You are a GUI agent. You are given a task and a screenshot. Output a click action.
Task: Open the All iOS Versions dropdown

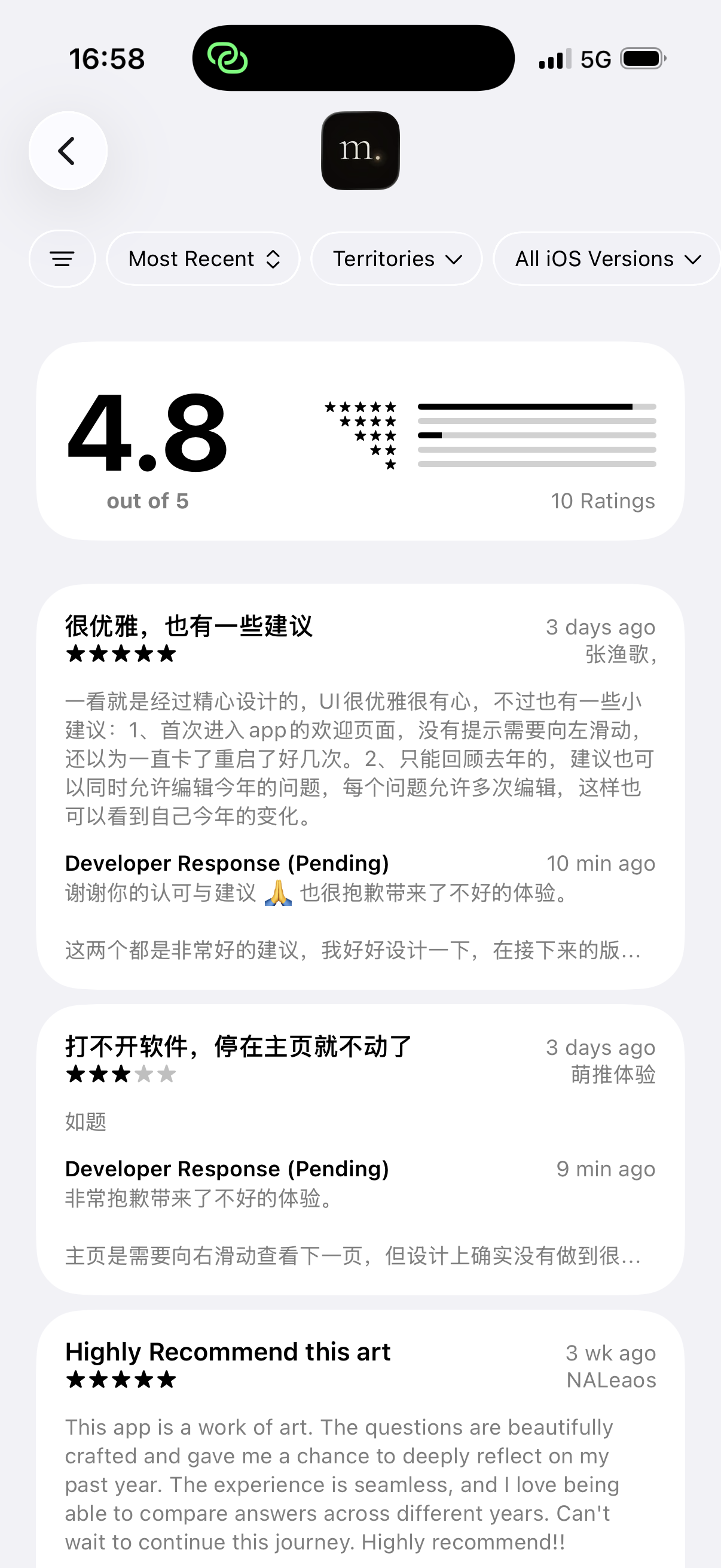tap(606, 259)
